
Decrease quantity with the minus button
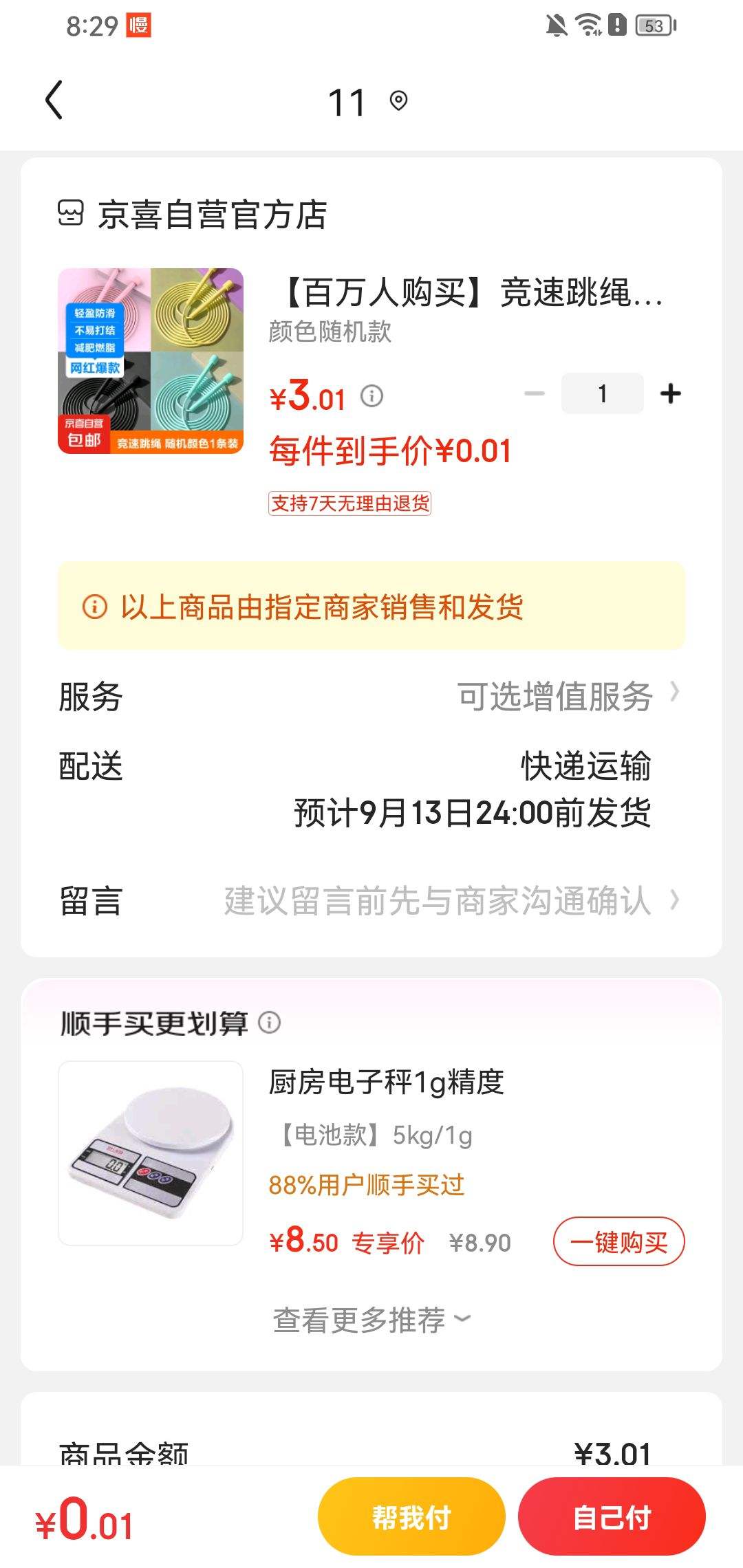tap(535, 394)
